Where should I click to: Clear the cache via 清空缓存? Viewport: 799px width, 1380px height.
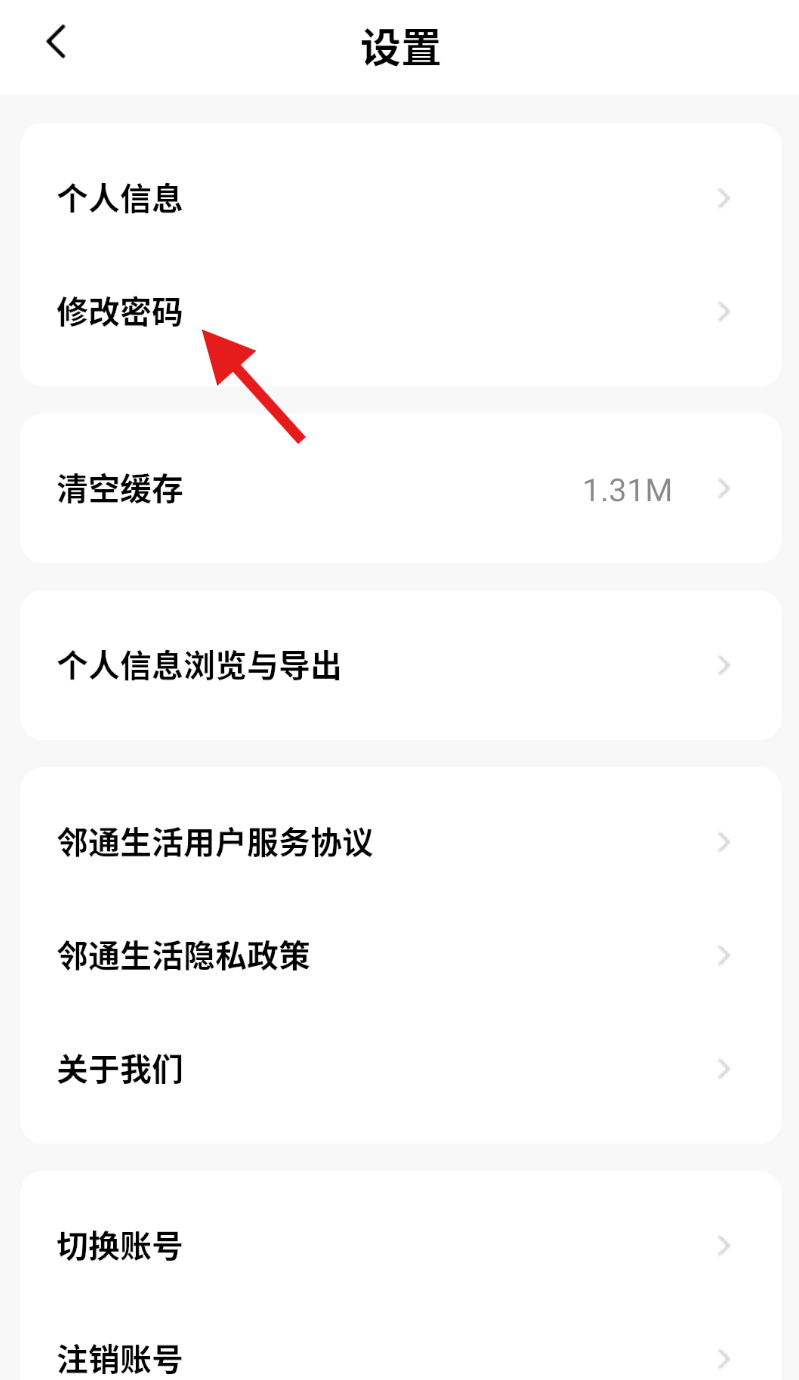(x=400, y=490)
